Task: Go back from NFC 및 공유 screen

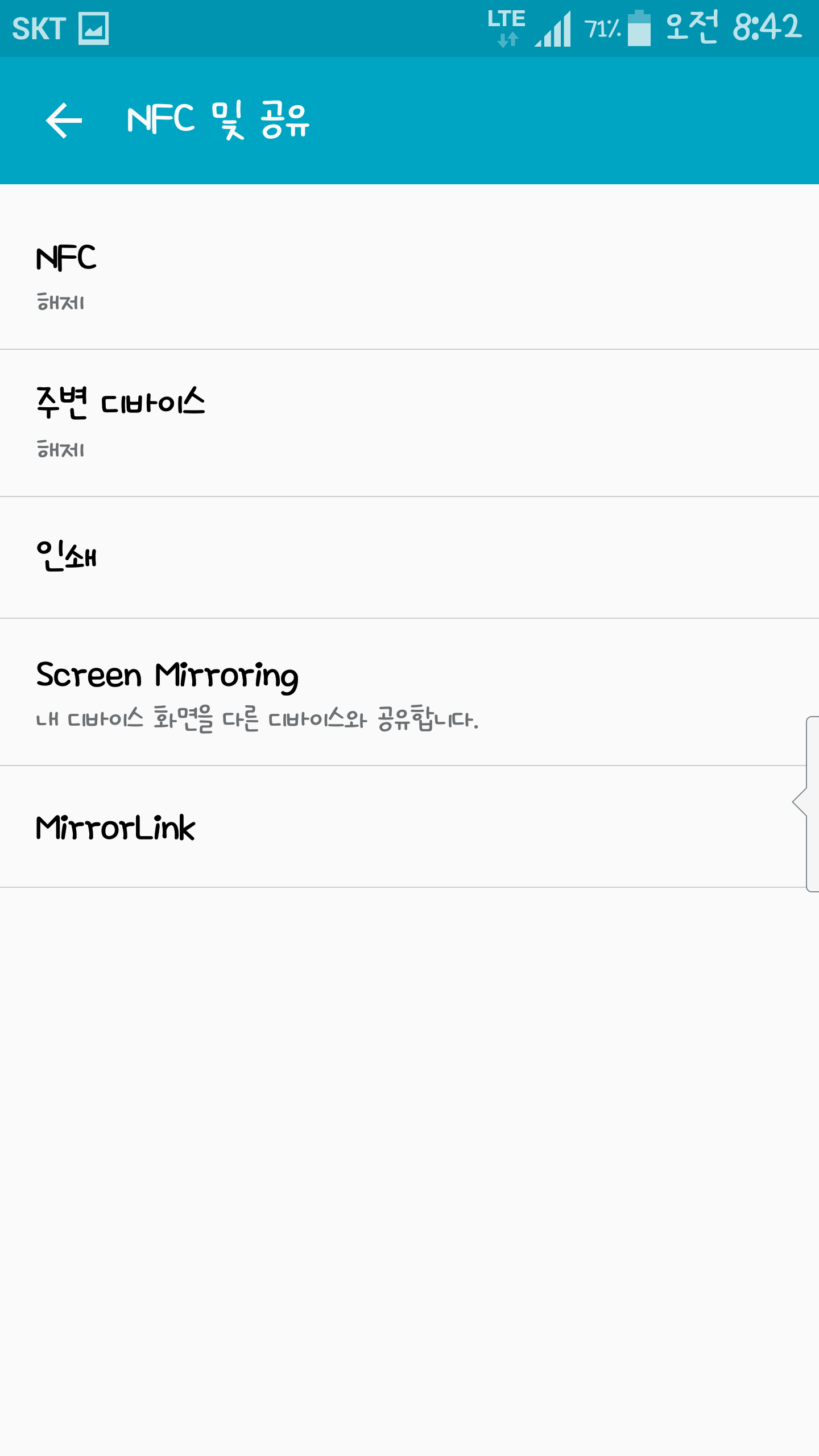Action: pos(64,120)
